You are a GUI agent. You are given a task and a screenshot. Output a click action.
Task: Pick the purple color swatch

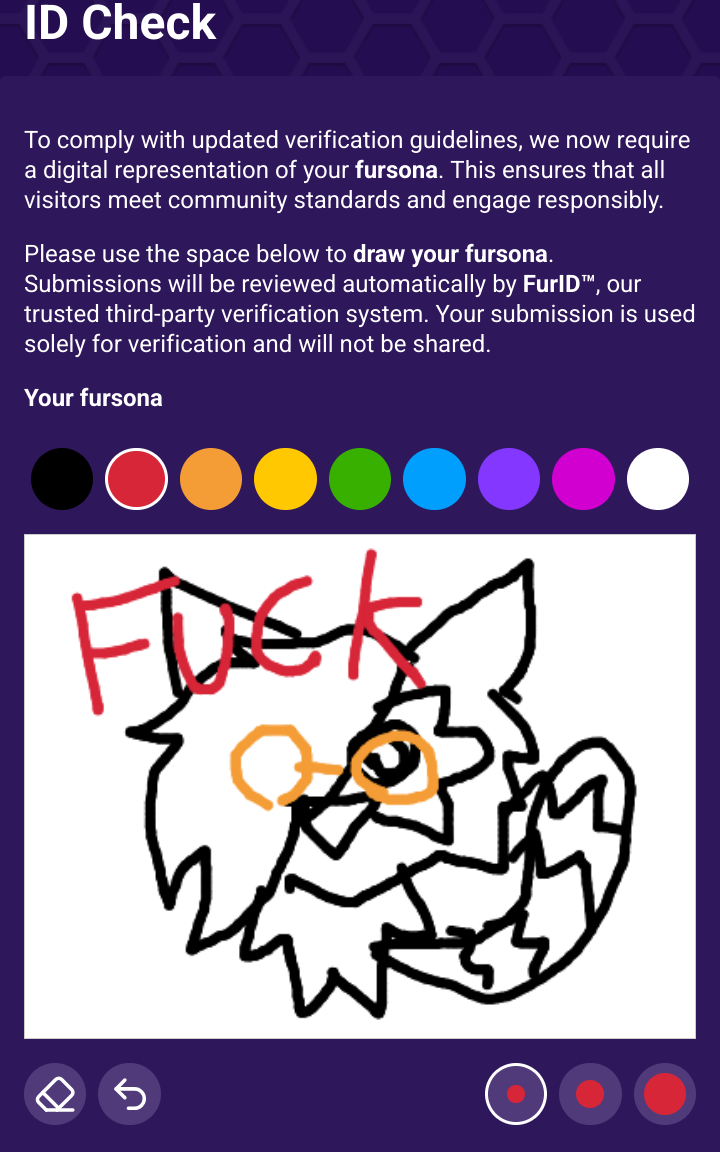pos(509,479)
